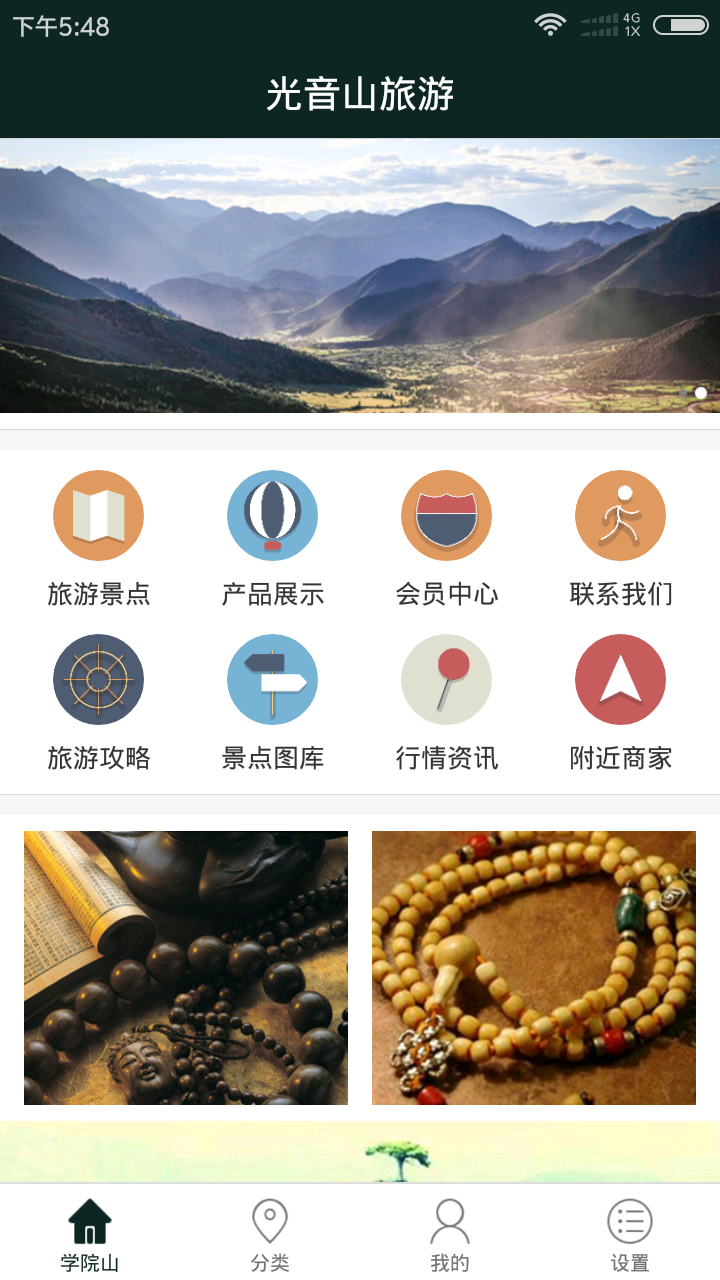Screen dimensions: 720x1280
Task: Open 旅游景点 (tourist attractions) icon
Action: [x=98, y=514]
